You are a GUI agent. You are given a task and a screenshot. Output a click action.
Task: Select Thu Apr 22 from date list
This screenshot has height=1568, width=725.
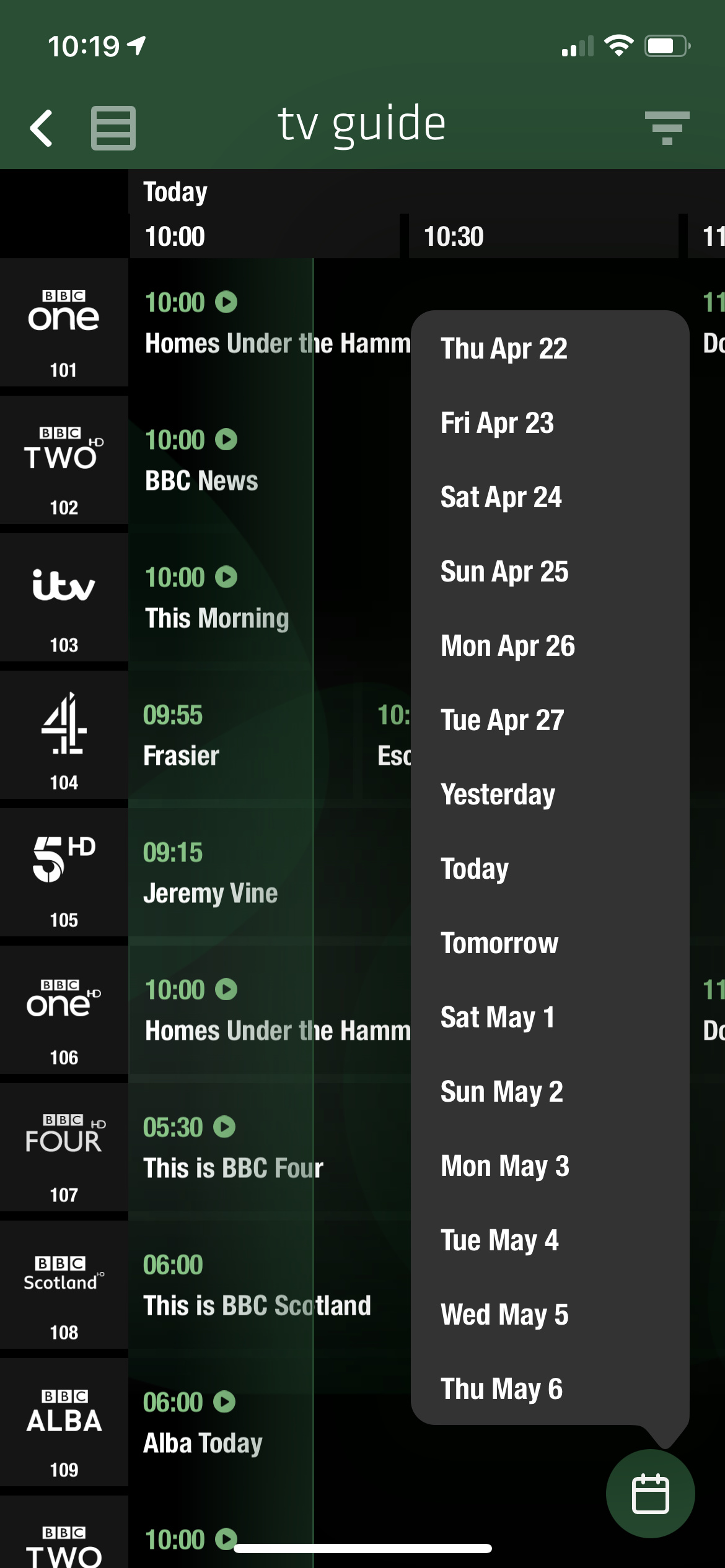pyautogui.click(x=503, y=349)
